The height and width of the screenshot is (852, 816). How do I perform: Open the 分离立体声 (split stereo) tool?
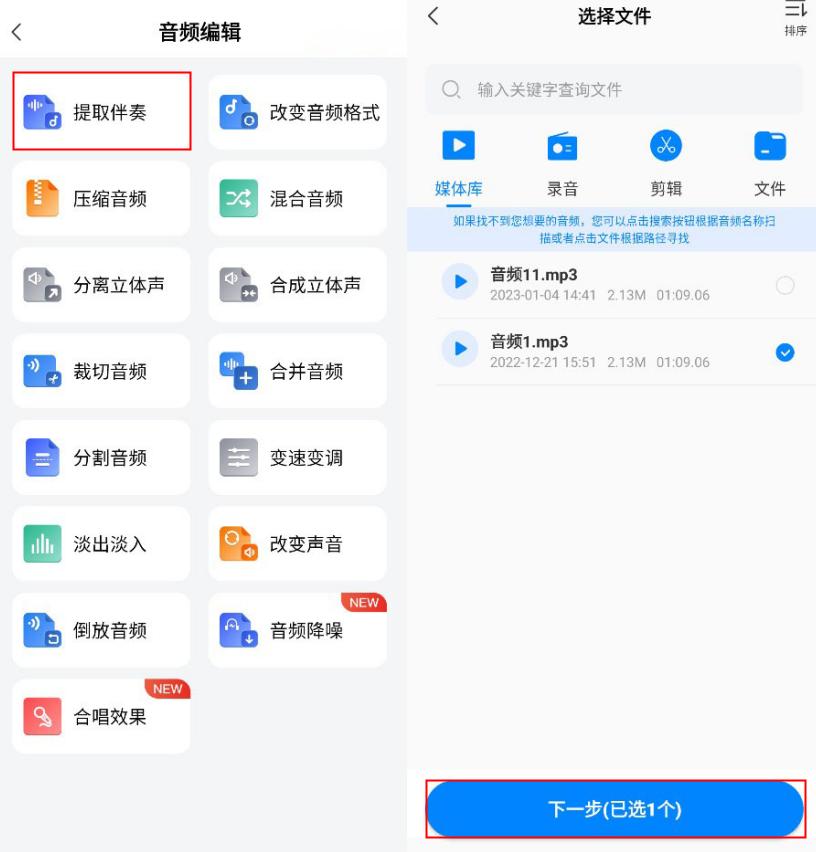tap(100, 284)
